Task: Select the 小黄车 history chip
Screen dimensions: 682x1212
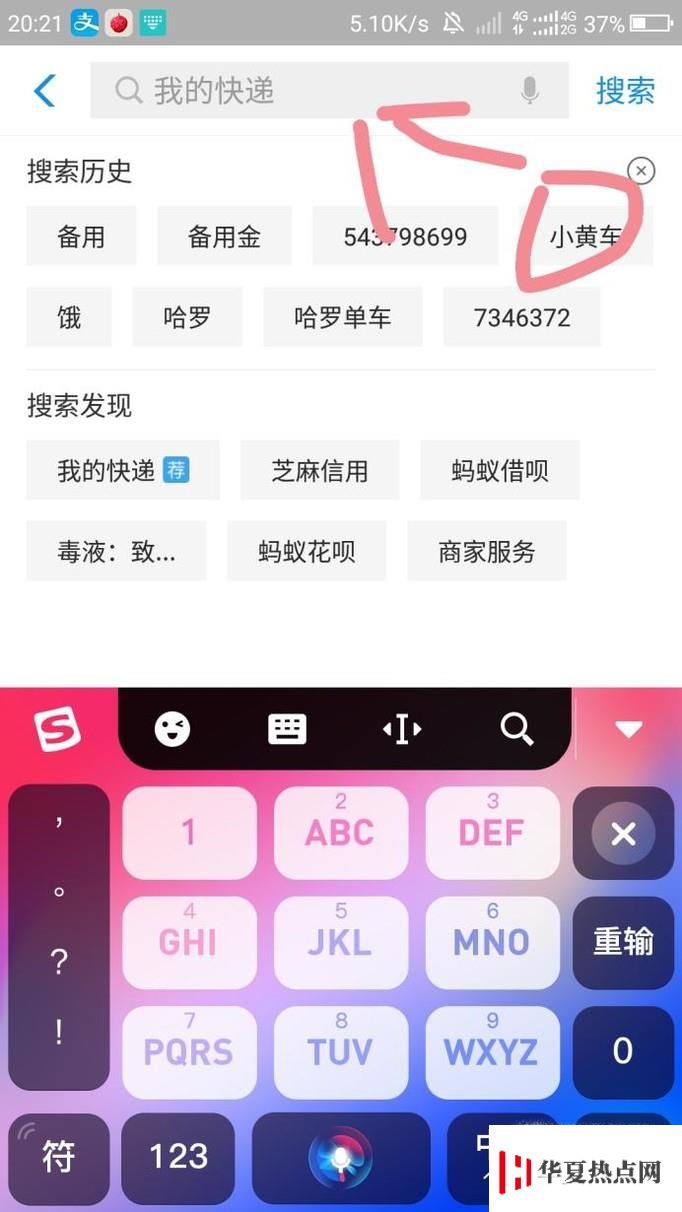Action: click(x=585, y=237)
